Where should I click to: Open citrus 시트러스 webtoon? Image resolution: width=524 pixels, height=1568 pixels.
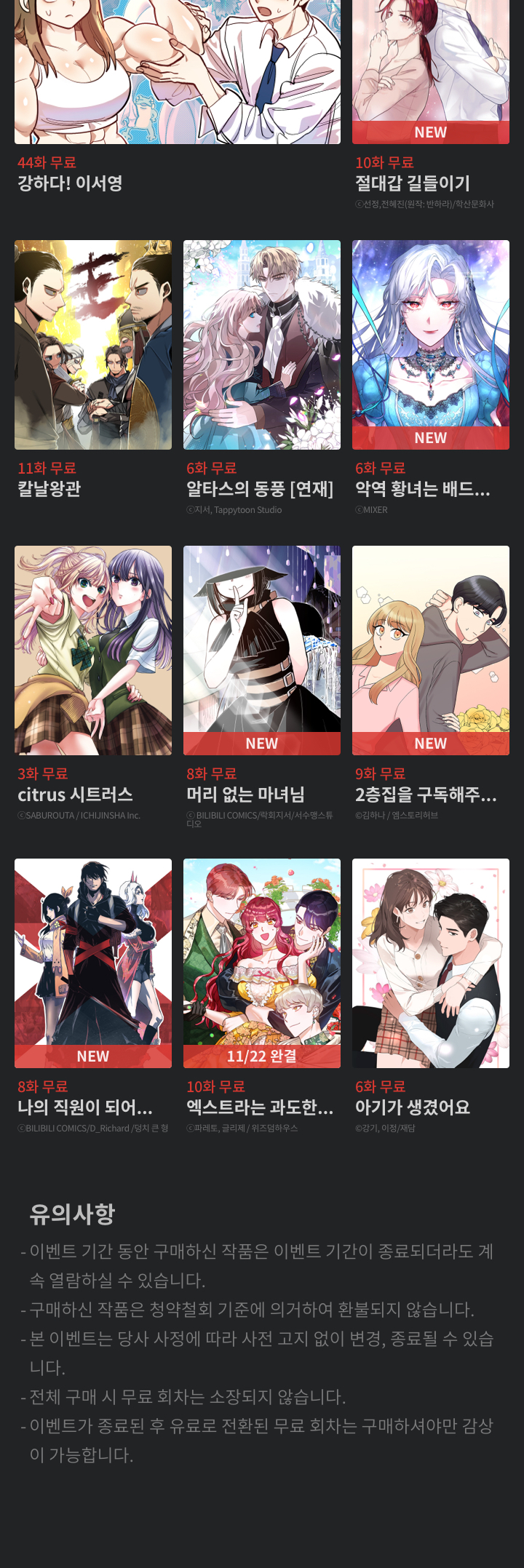(93, 650)
